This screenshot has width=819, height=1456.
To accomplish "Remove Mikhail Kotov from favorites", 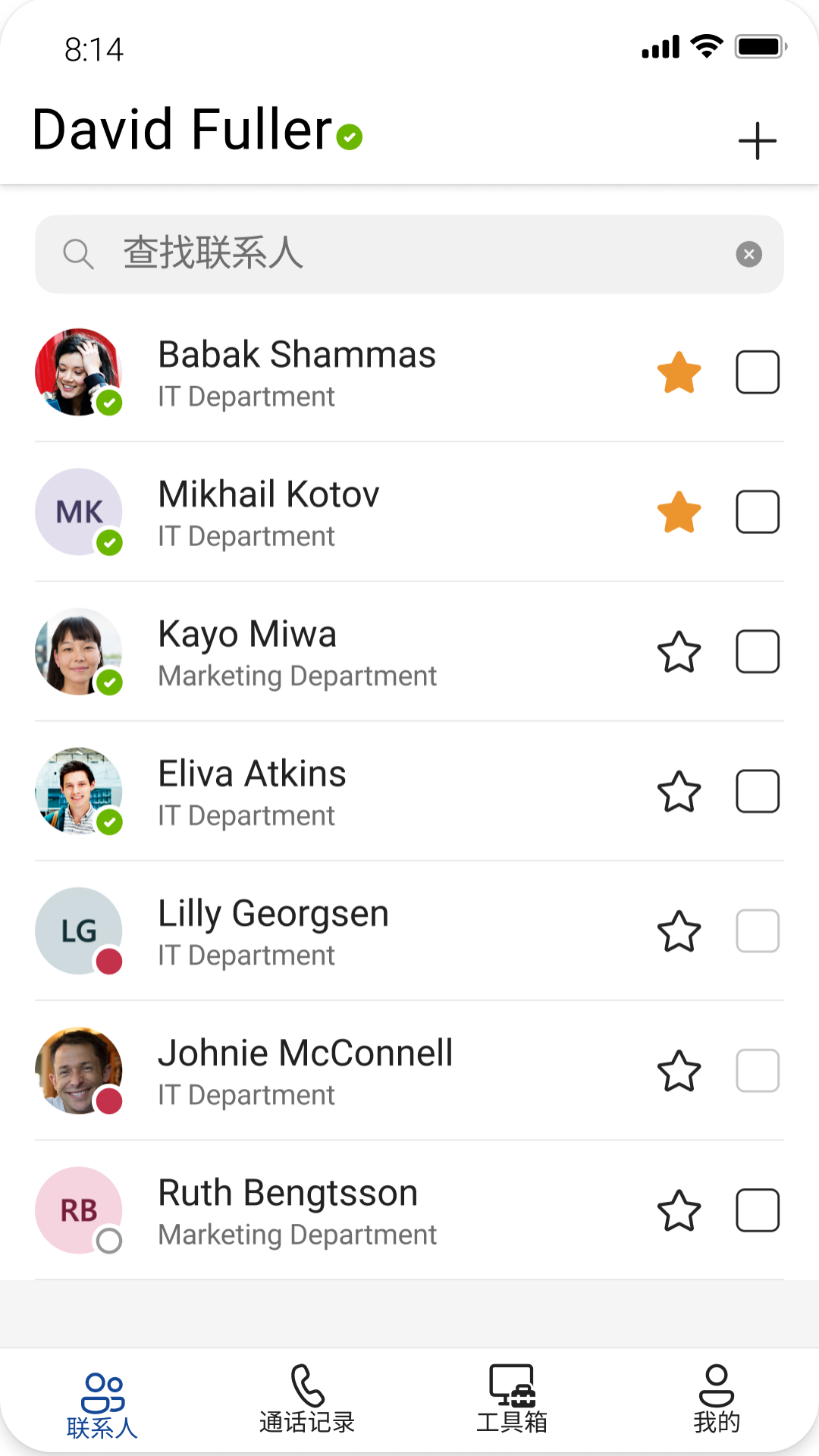I will click(679, 512).
